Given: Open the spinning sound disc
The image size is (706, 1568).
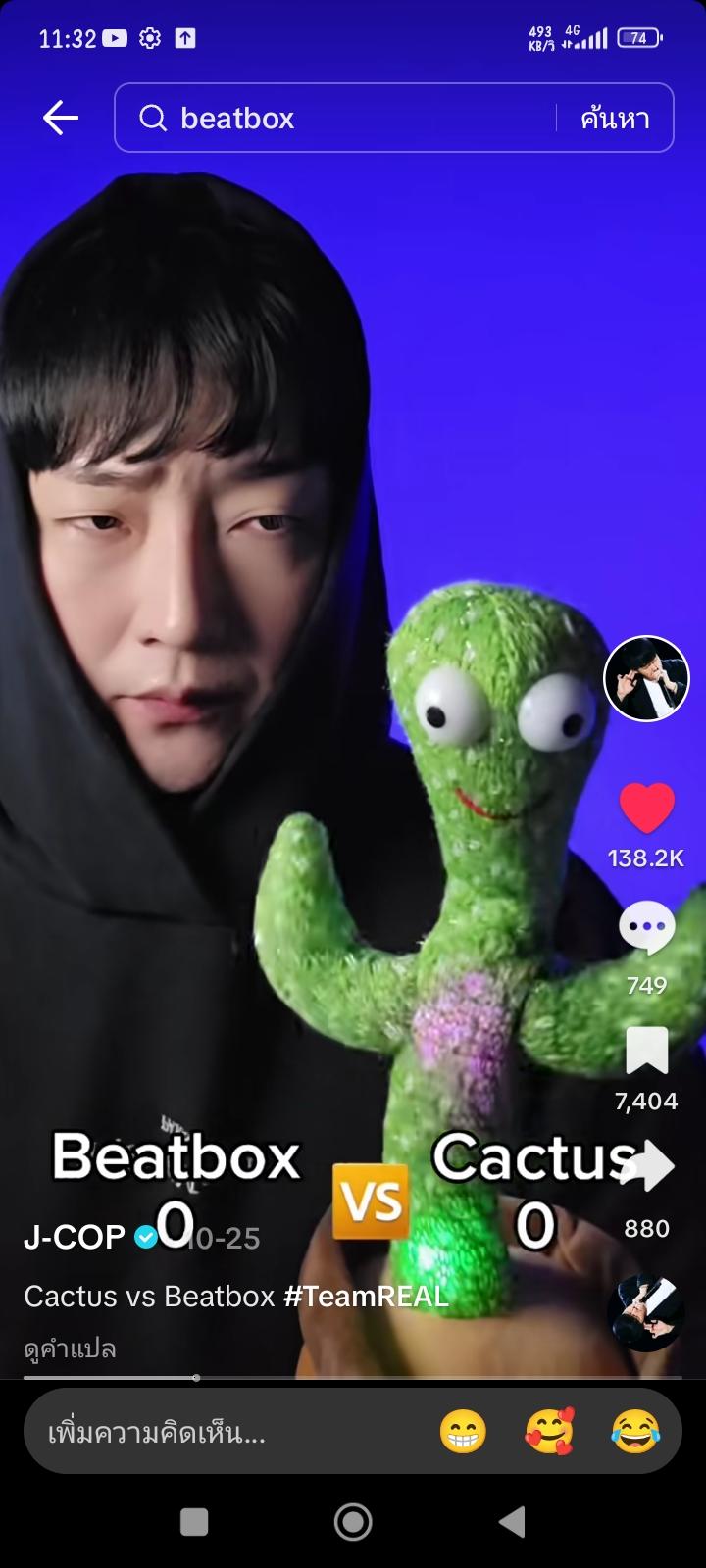Looking at the screenshot, I should click(x=645, y=1313).
